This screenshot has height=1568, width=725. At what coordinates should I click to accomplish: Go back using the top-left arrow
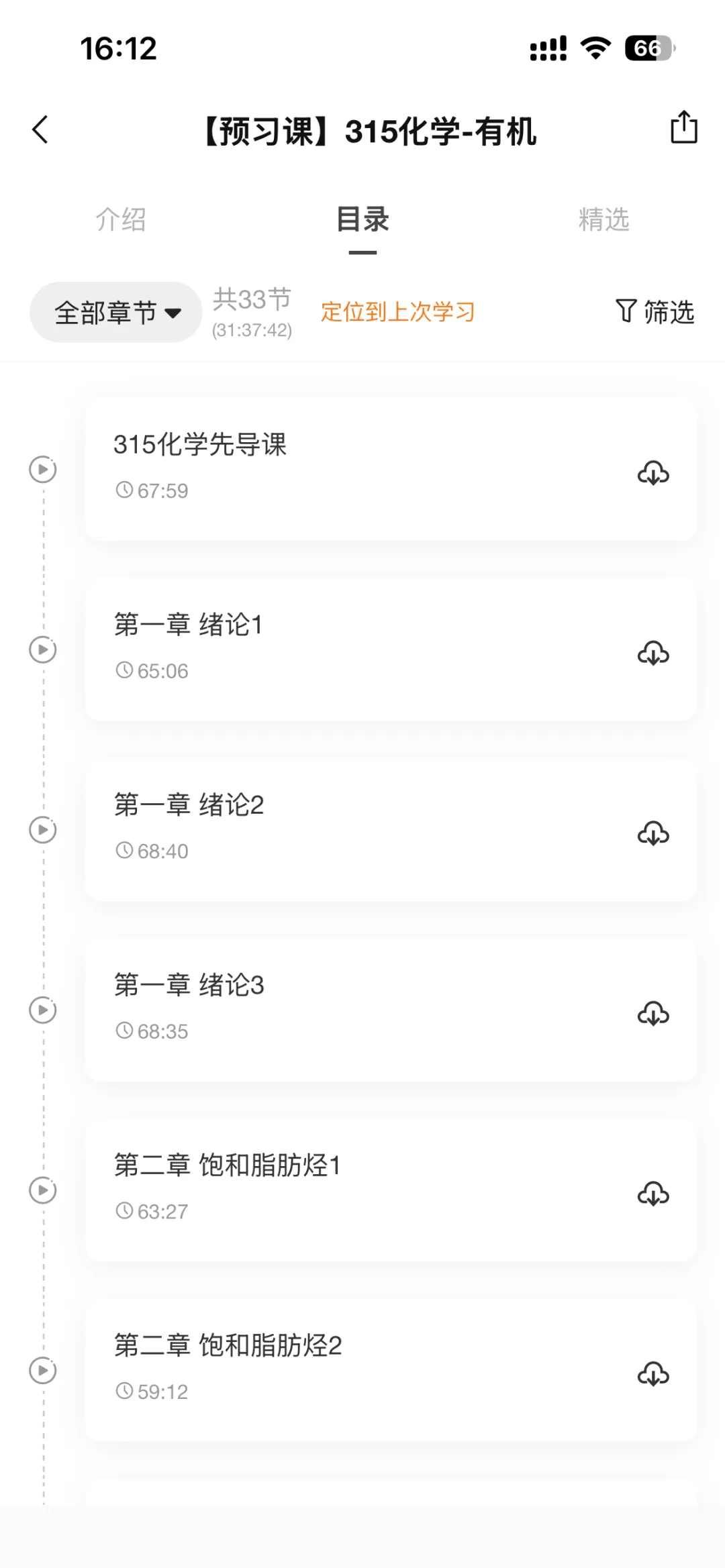point(40,129)
